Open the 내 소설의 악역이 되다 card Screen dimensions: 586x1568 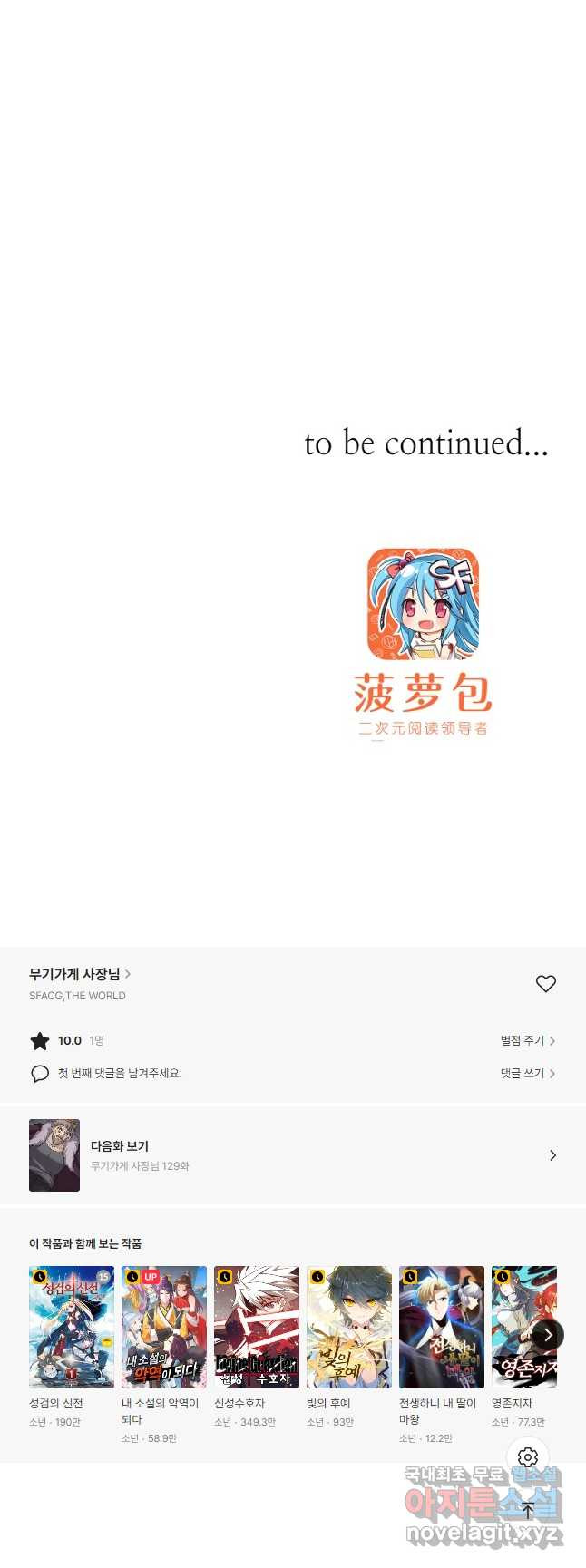coord(164,1328)
